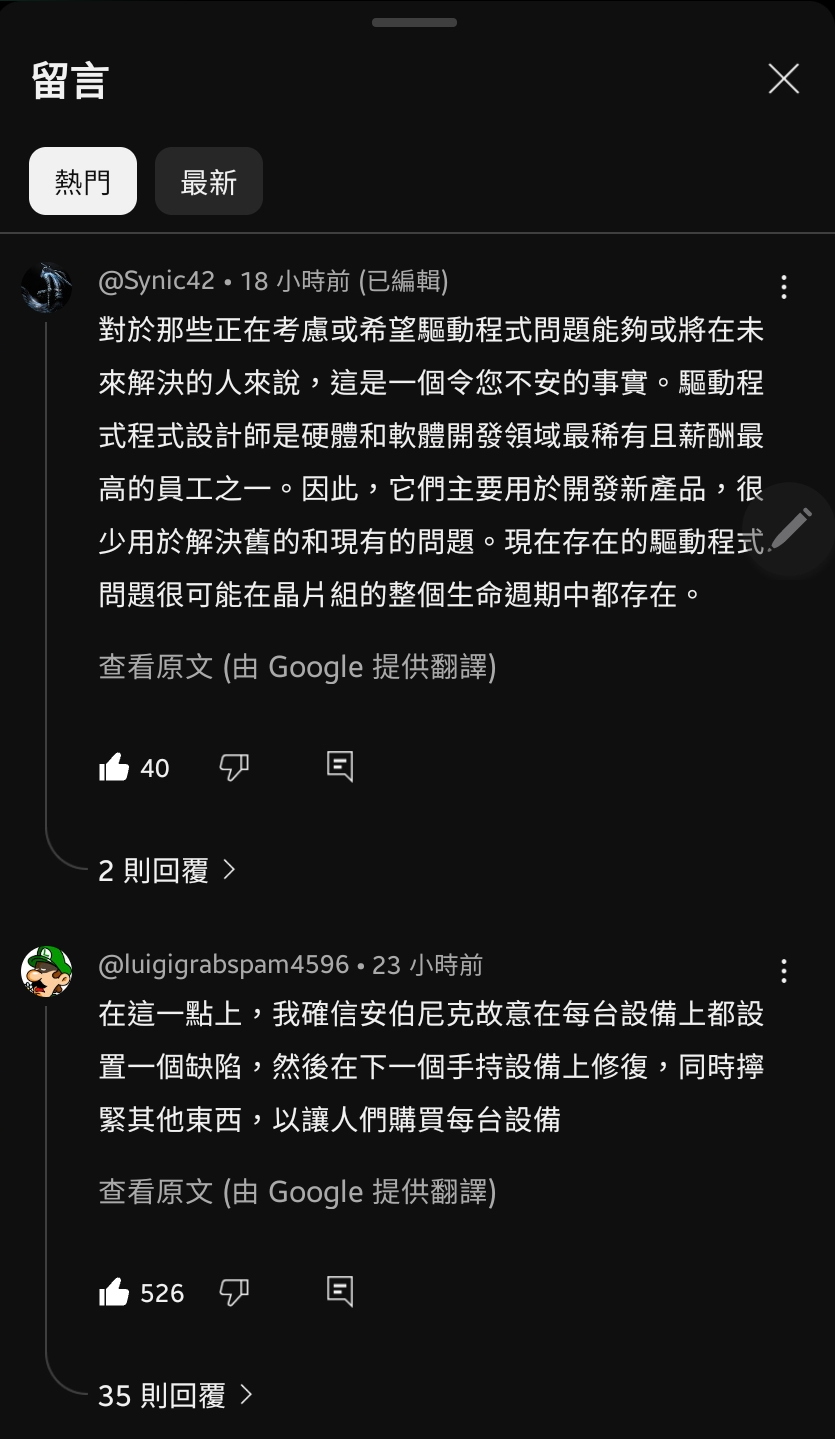This screenshot has height=1439, width=835.
Task: Reply to @Synic42's comment
Action: coord(340,766)
